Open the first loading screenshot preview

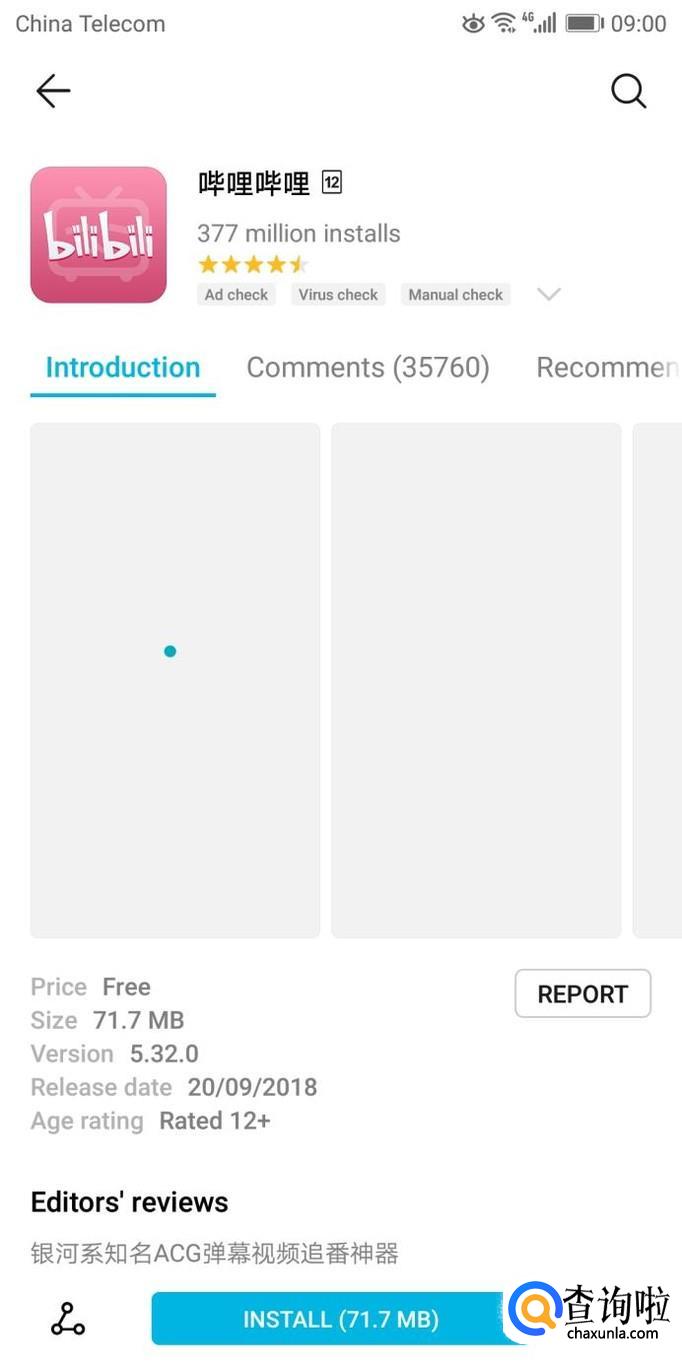[175, 680]
